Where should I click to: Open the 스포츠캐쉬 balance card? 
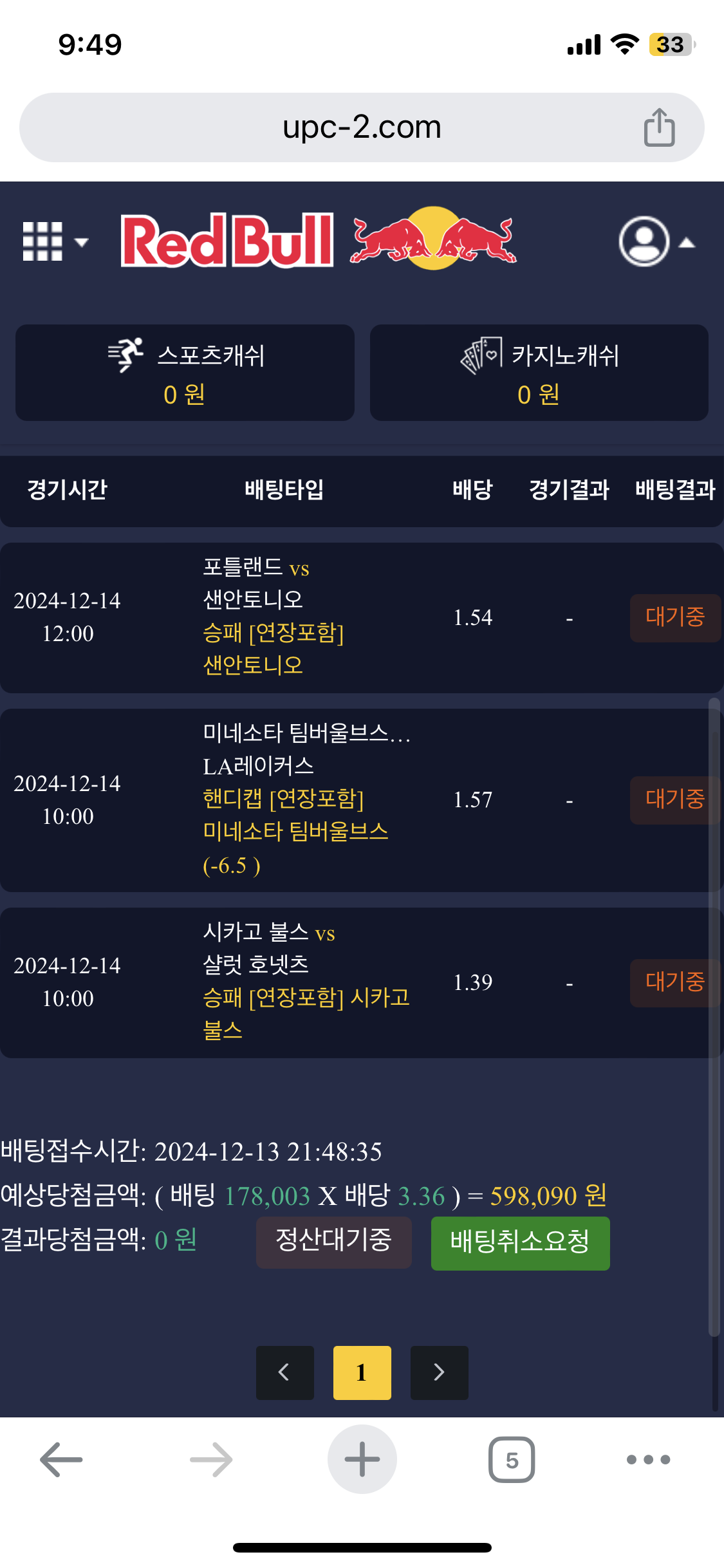pyautogui.click(x=185, y=373)
